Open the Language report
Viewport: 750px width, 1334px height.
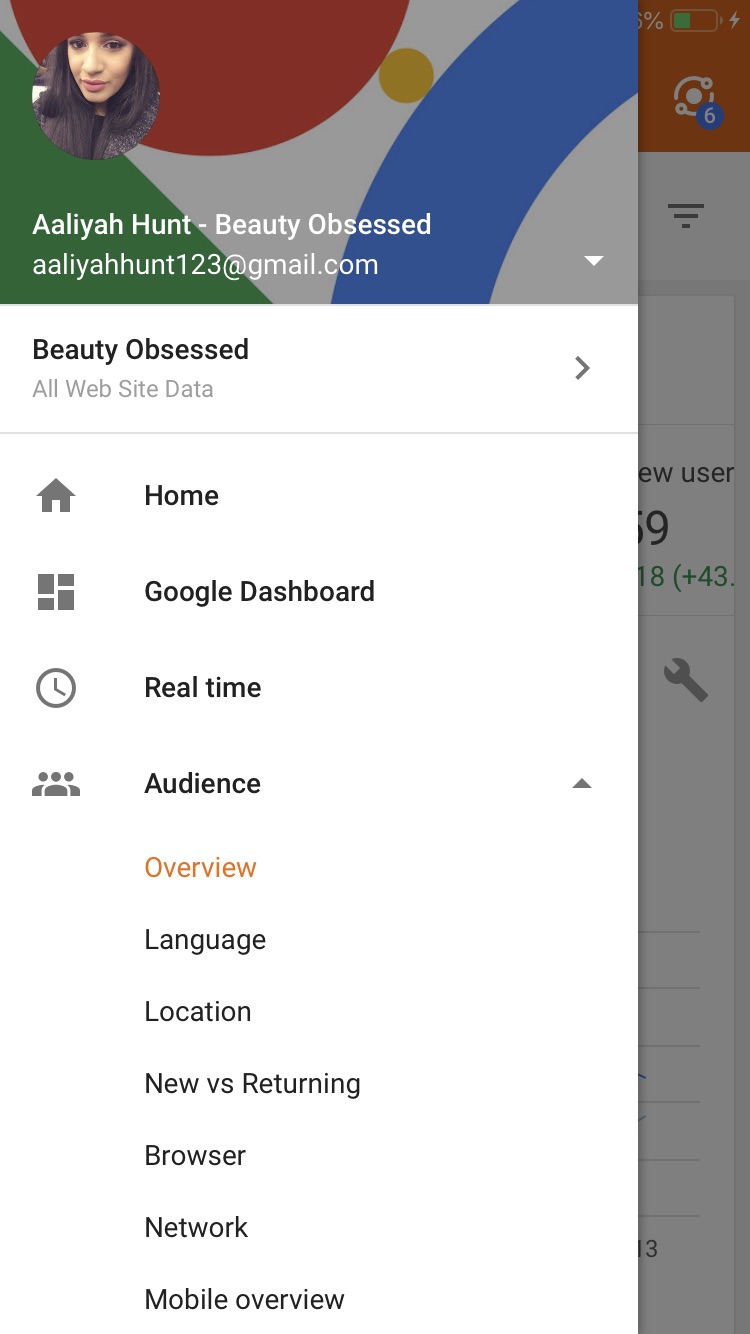[x=205, y=940]
